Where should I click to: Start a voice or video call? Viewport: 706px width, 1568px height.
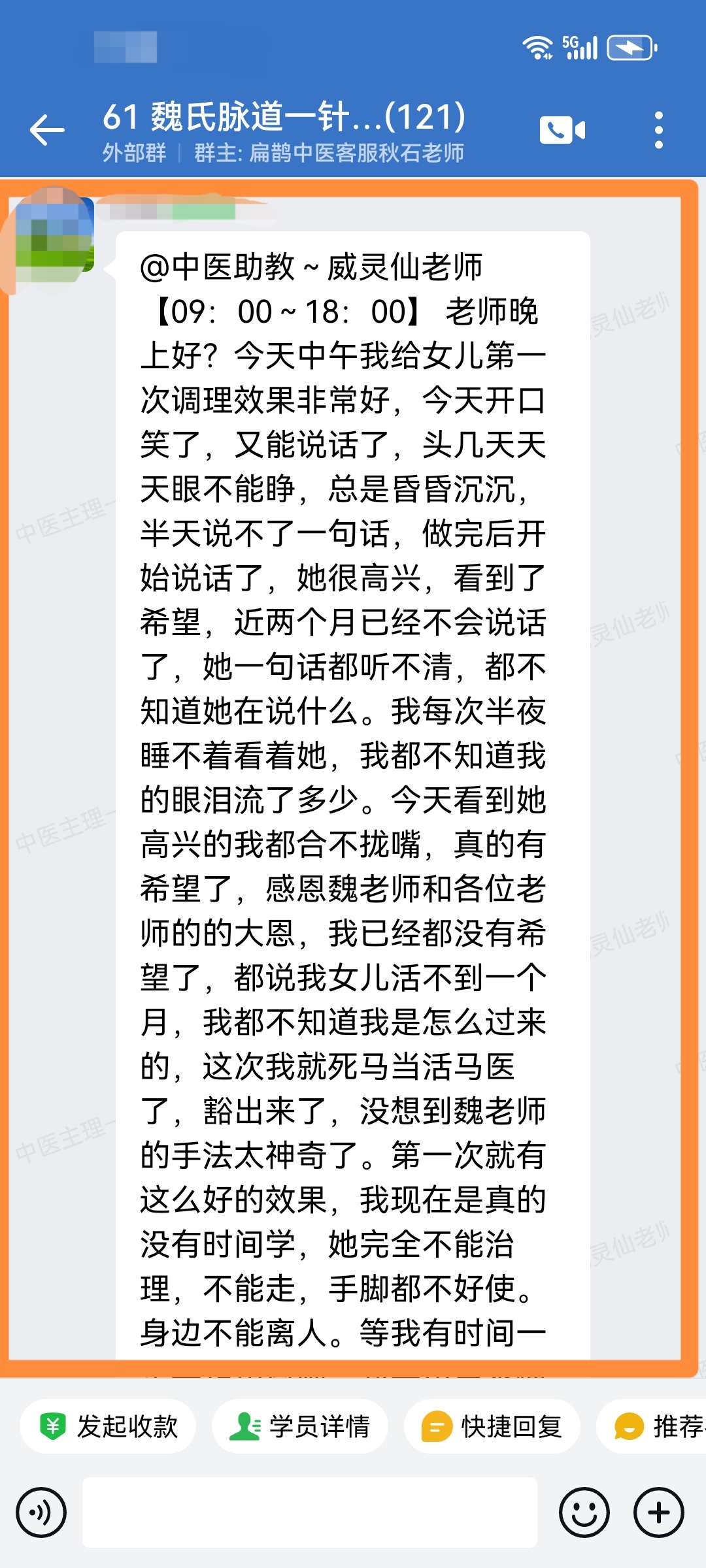click(562, 130)
